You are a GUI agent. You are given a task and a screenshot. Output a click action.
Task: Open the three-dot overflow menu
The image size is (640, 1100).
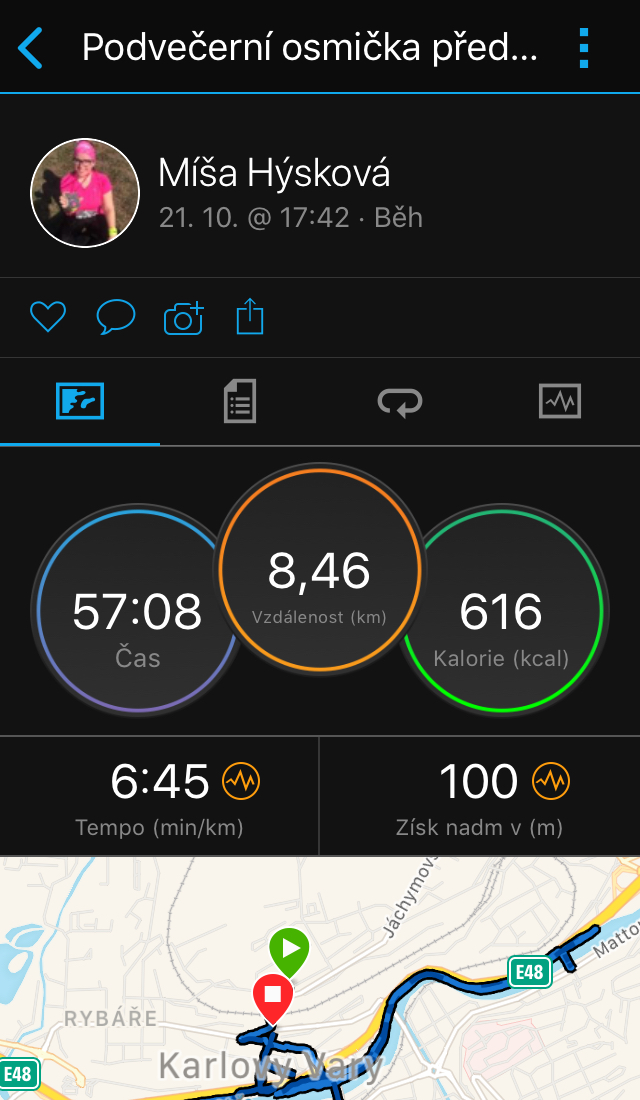[x=583, y=48]
